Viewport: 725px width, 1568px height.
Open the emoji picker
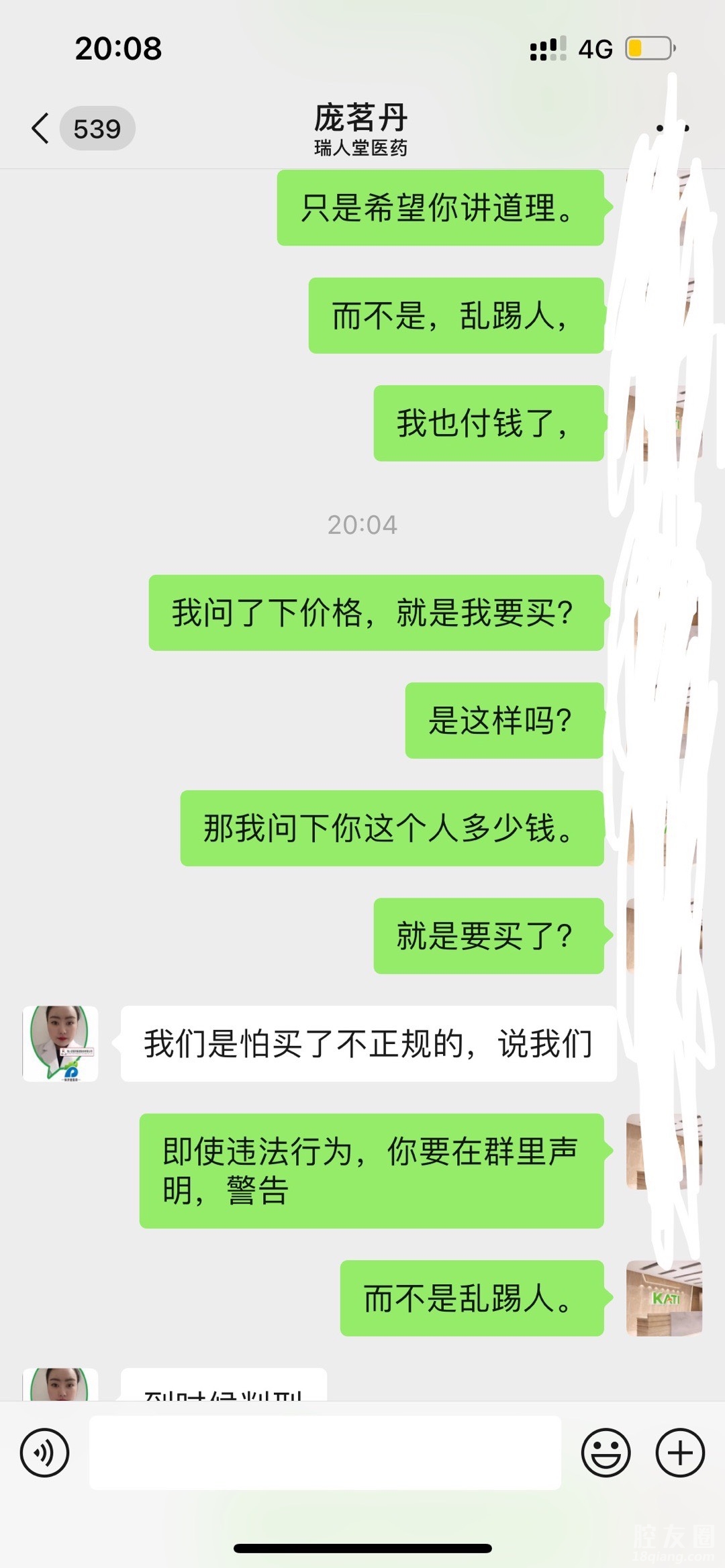tap(606, 1453)
